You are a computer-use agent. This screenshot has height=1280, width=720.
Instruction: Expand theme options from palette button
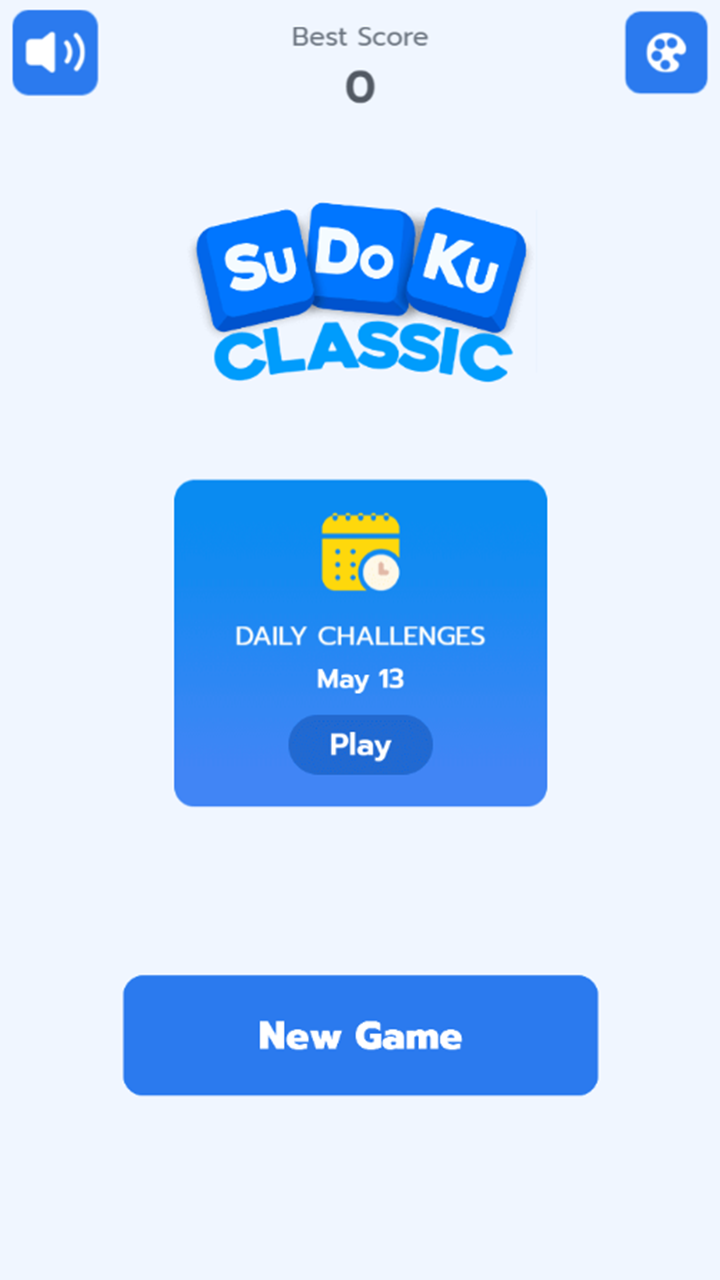click(666, 53)
